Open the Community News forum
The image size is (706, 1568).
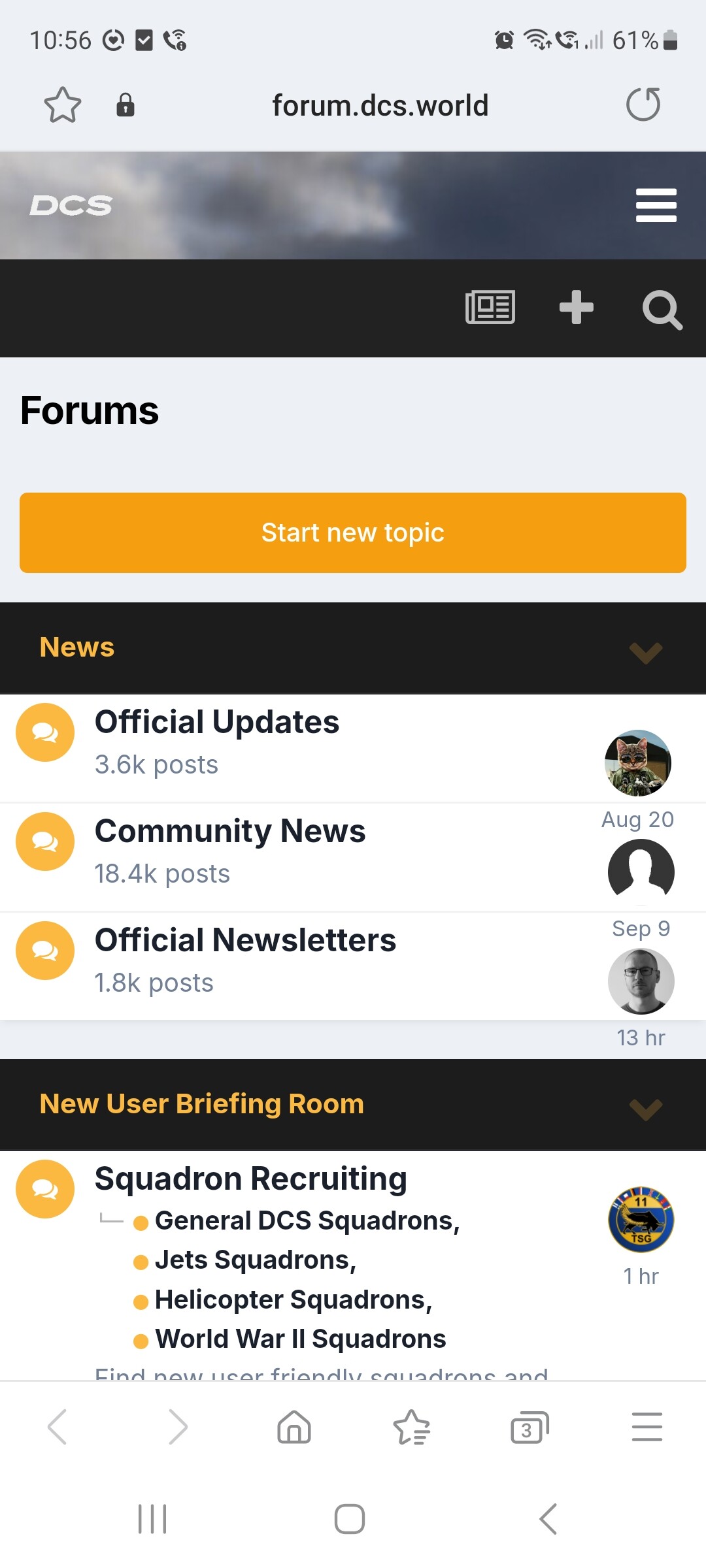(x=230, y=831)
